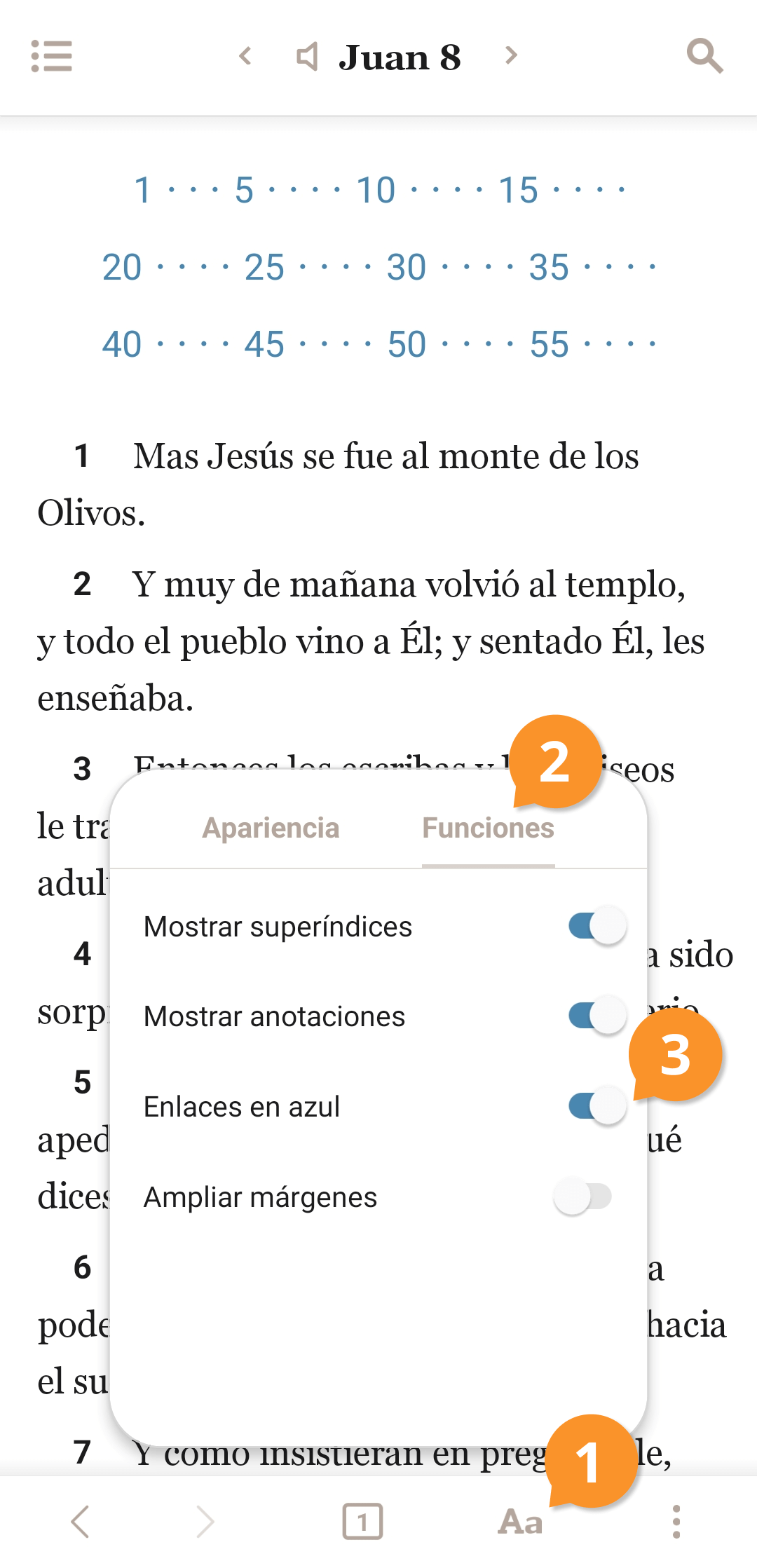
Task: Open the search magnifier
Action: tap(704, 56)
